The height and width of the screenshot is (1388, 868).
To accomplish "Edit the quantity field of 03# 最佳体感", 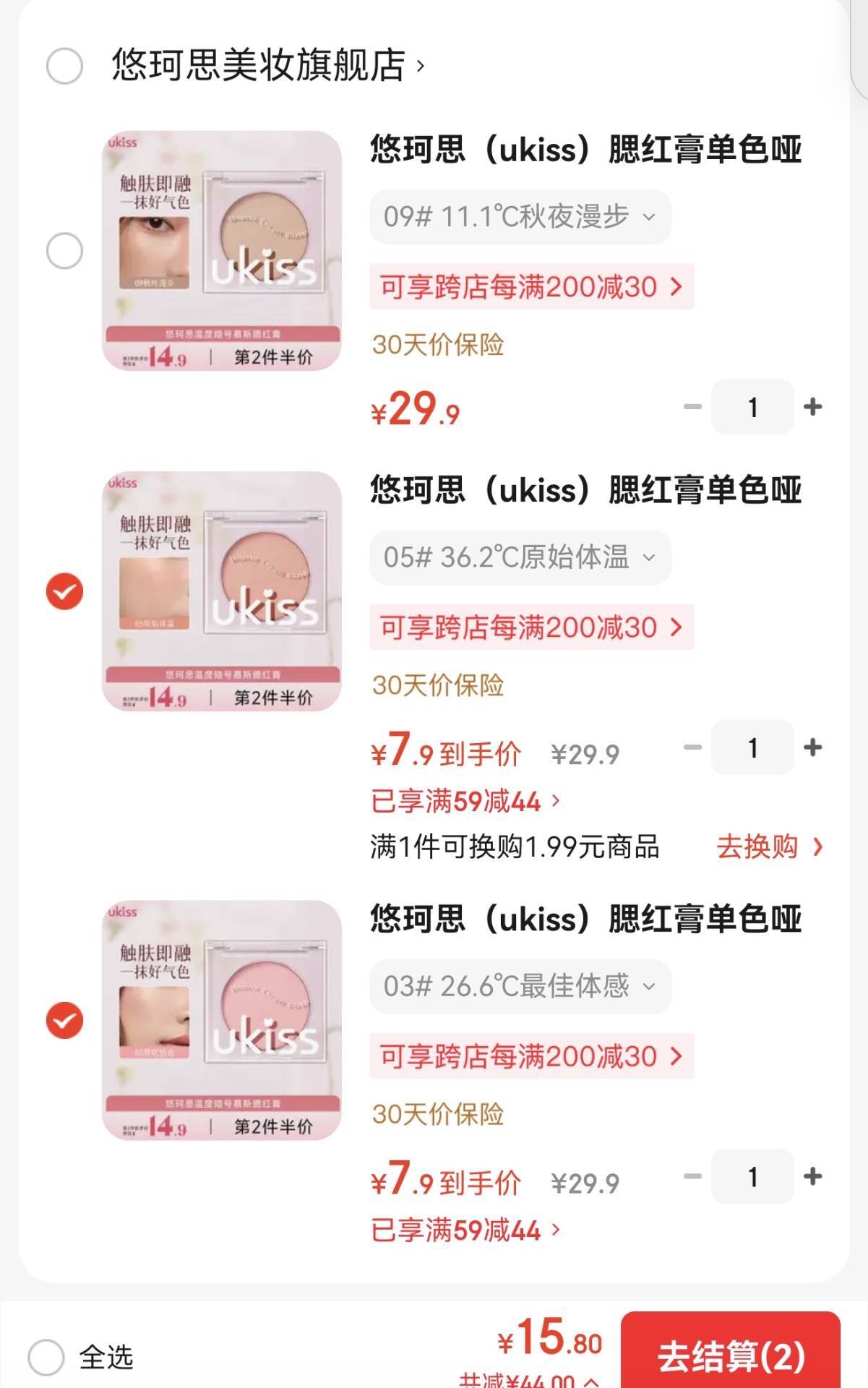I will [x=752, y=1176].
